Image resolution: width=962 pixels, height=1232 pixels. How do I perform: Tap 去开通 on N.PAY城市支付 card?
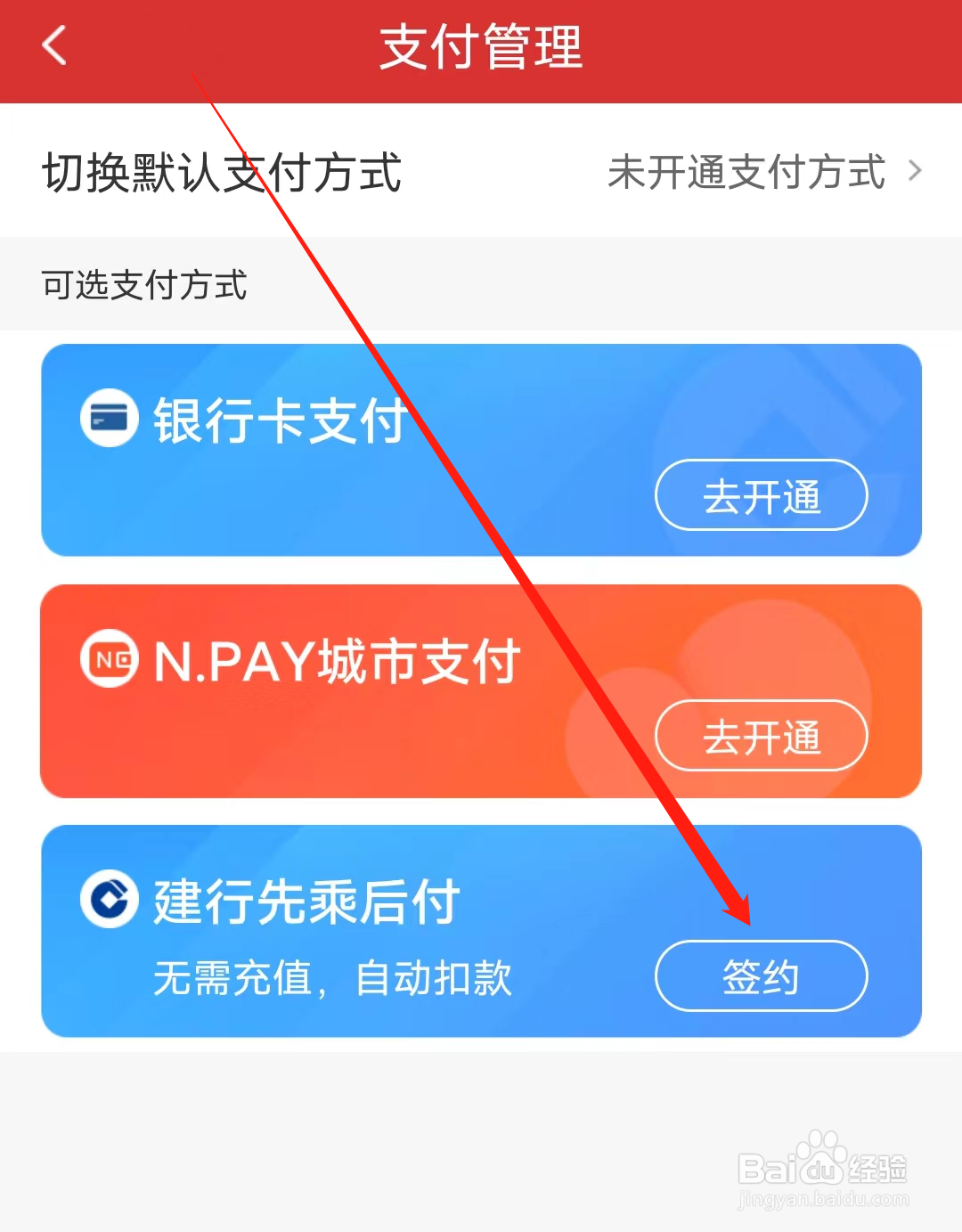[761, 736]
